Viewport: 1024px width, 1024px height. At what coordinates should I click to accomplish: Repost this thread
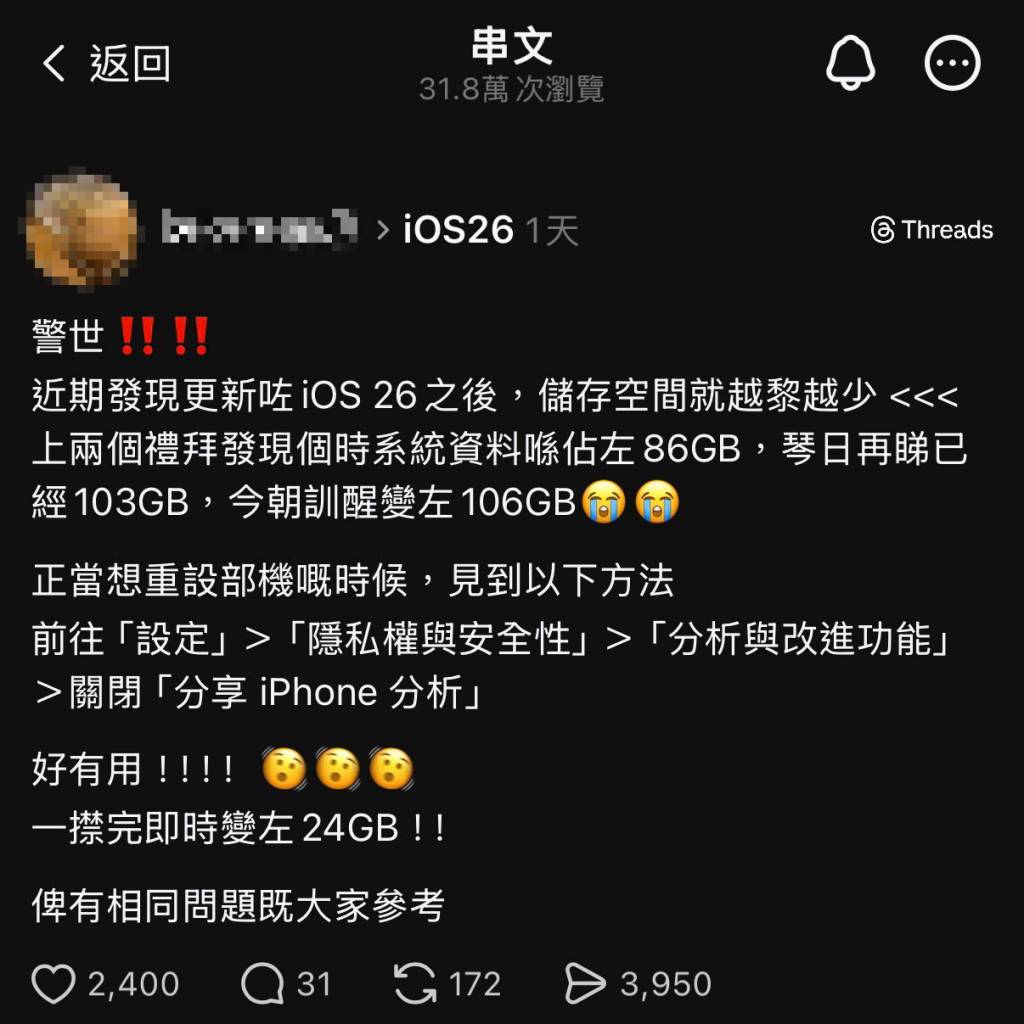click(415, 984)
